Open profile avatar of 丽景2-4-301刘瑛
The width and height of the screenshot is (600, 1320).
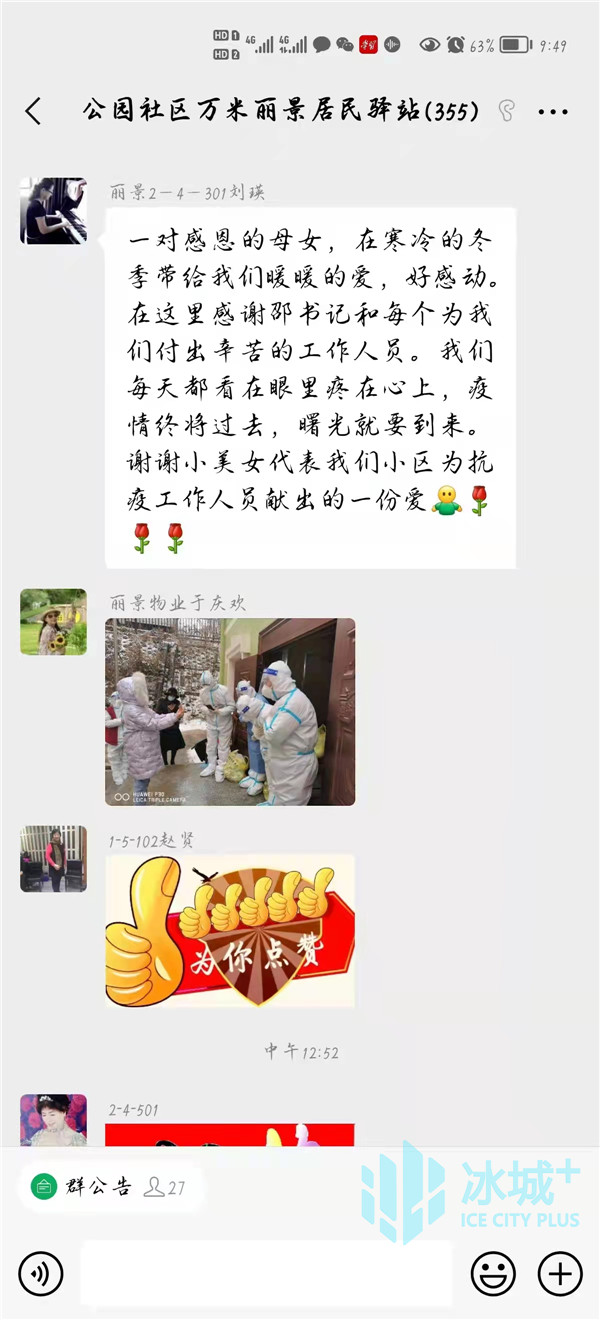pyautogui.click(x=53, y=211)
